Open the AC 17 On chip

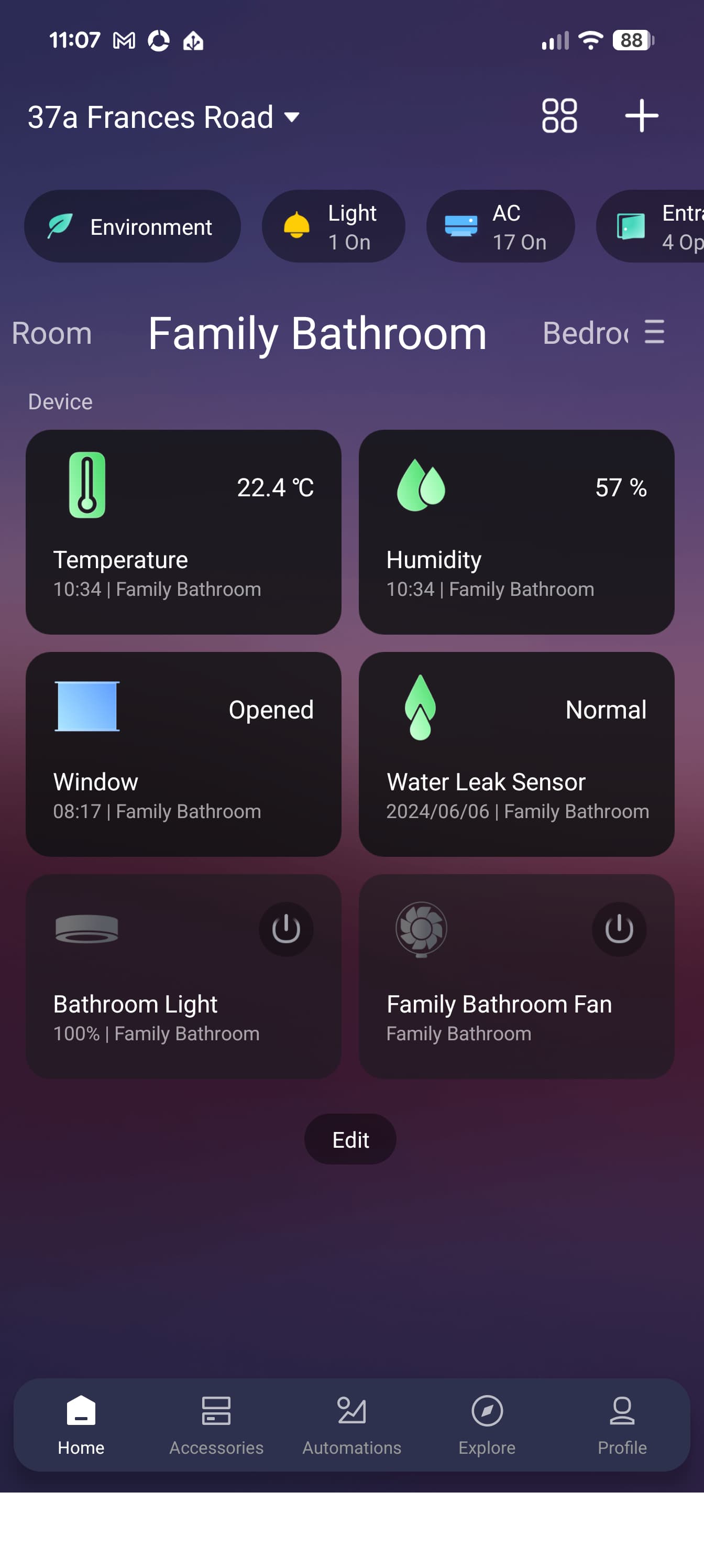(500, 226)
